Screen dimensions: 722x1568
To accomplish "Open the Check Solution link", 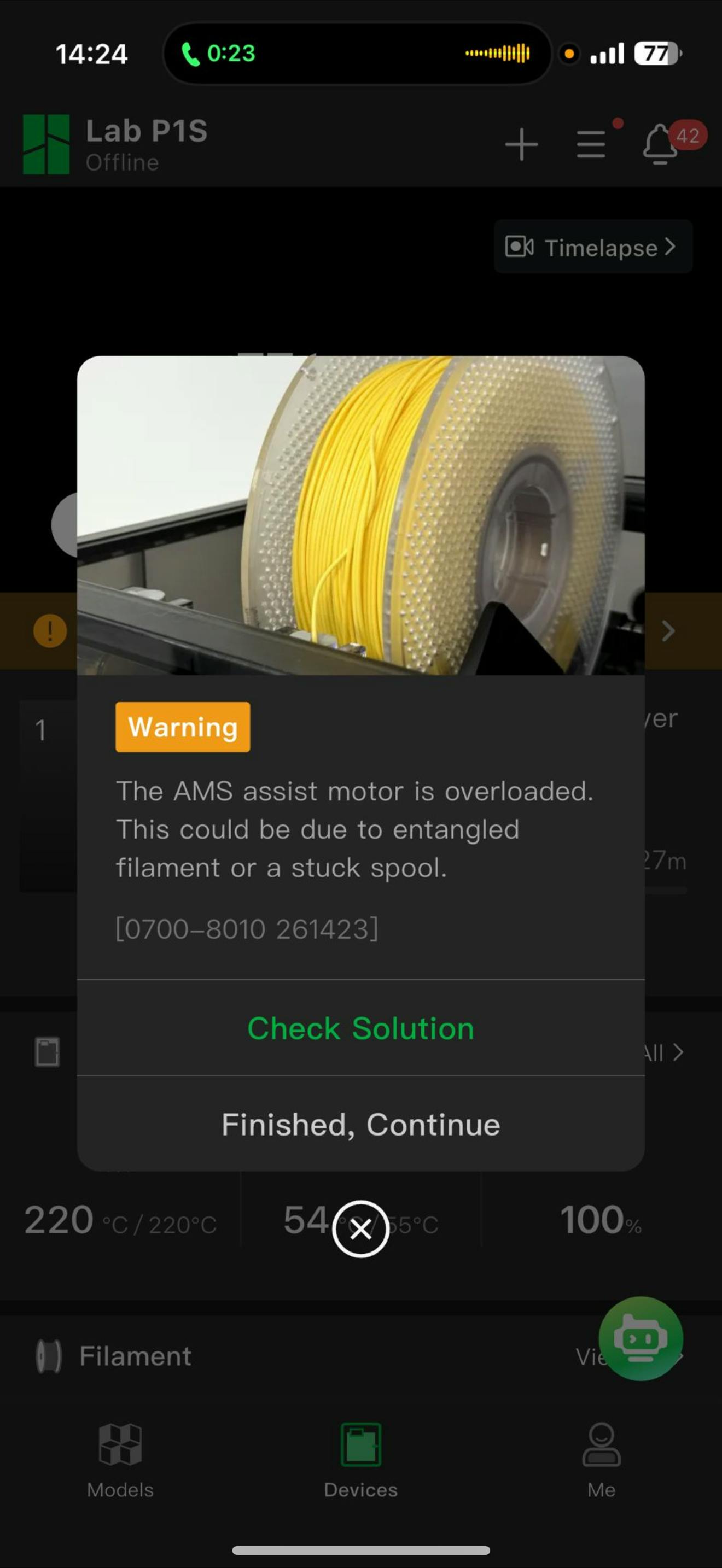I will point(360,1028).
